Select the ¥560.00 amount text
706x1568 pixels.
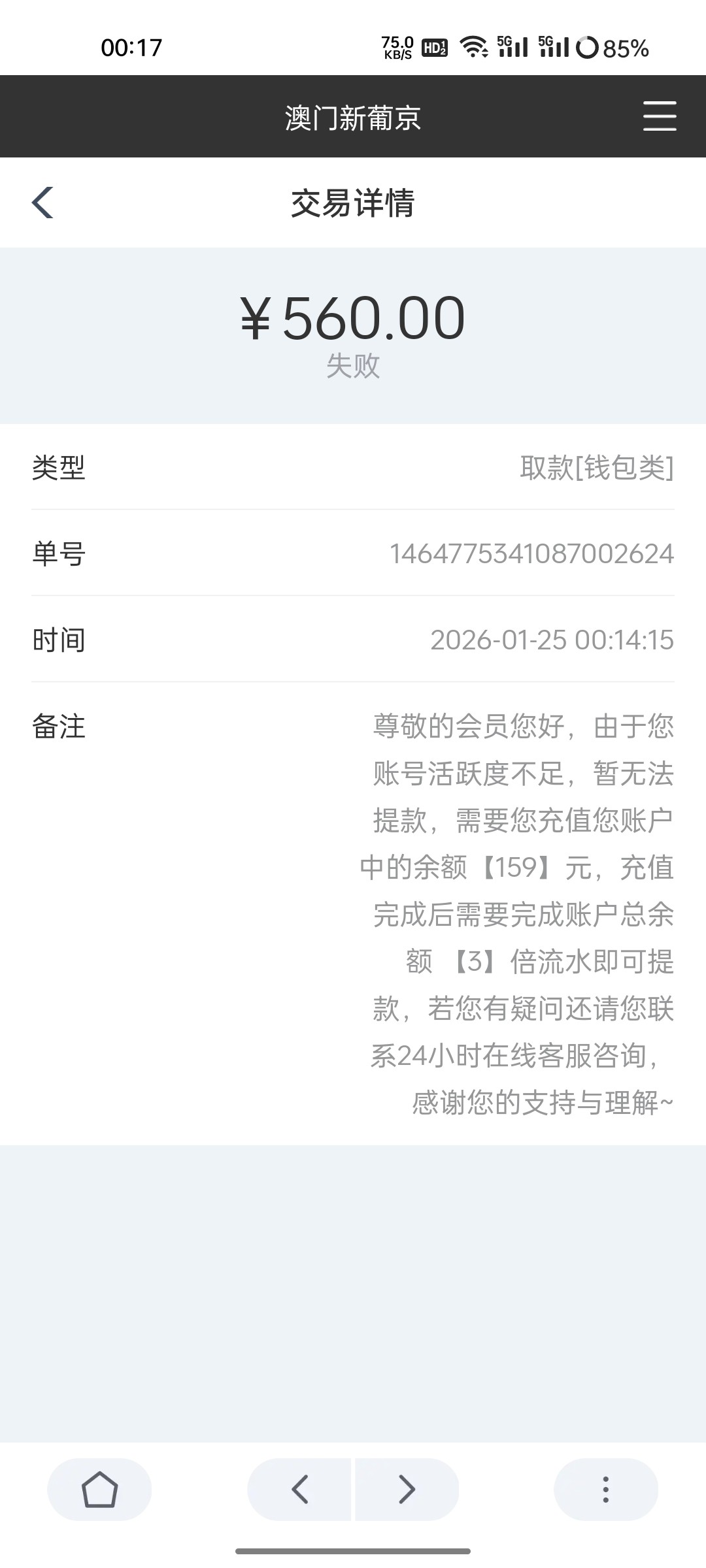click(353, 318)
